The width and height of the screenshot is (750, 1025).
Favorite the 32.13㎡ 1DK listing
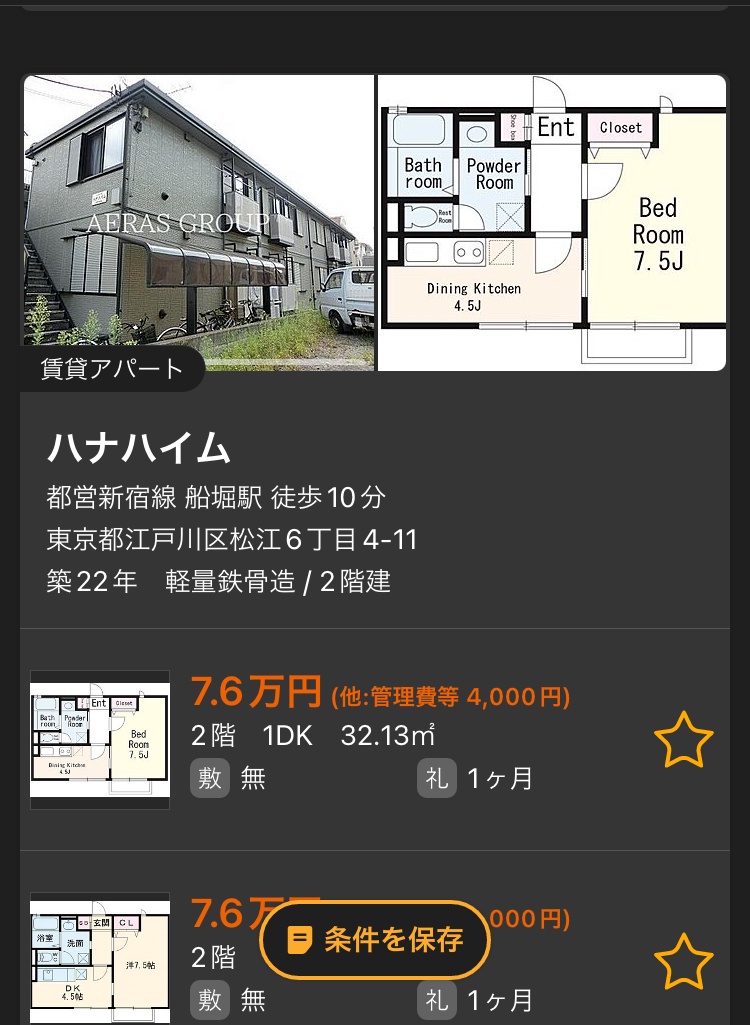point(683,740)
